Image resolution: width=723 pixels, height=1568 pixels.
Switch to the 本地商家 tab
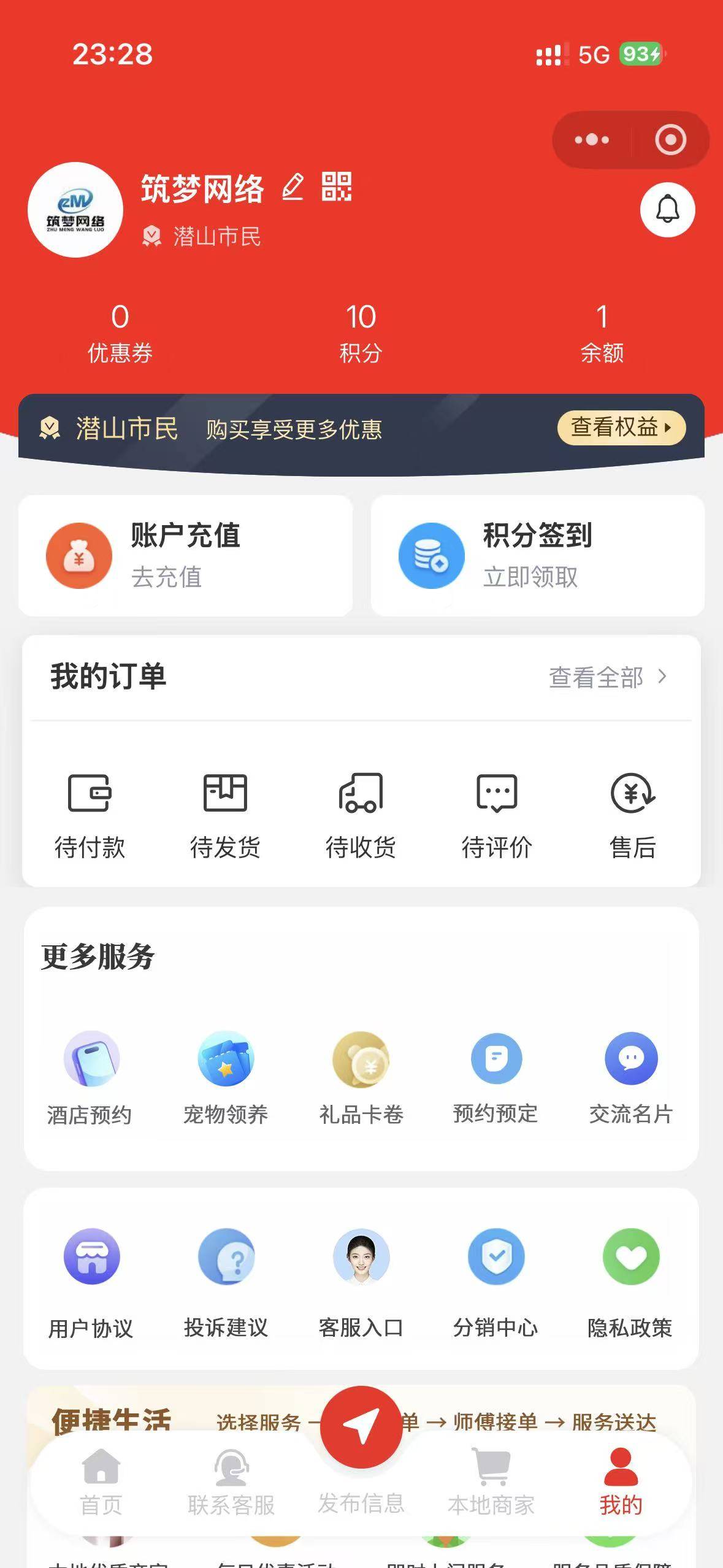(x=491, y=1482)
